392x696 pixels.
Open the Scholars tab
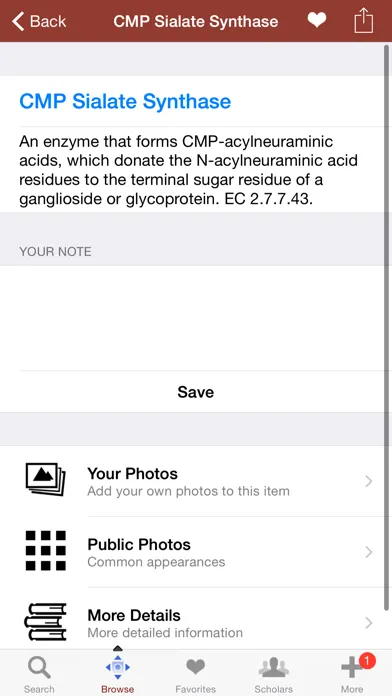tap(274, 673)
